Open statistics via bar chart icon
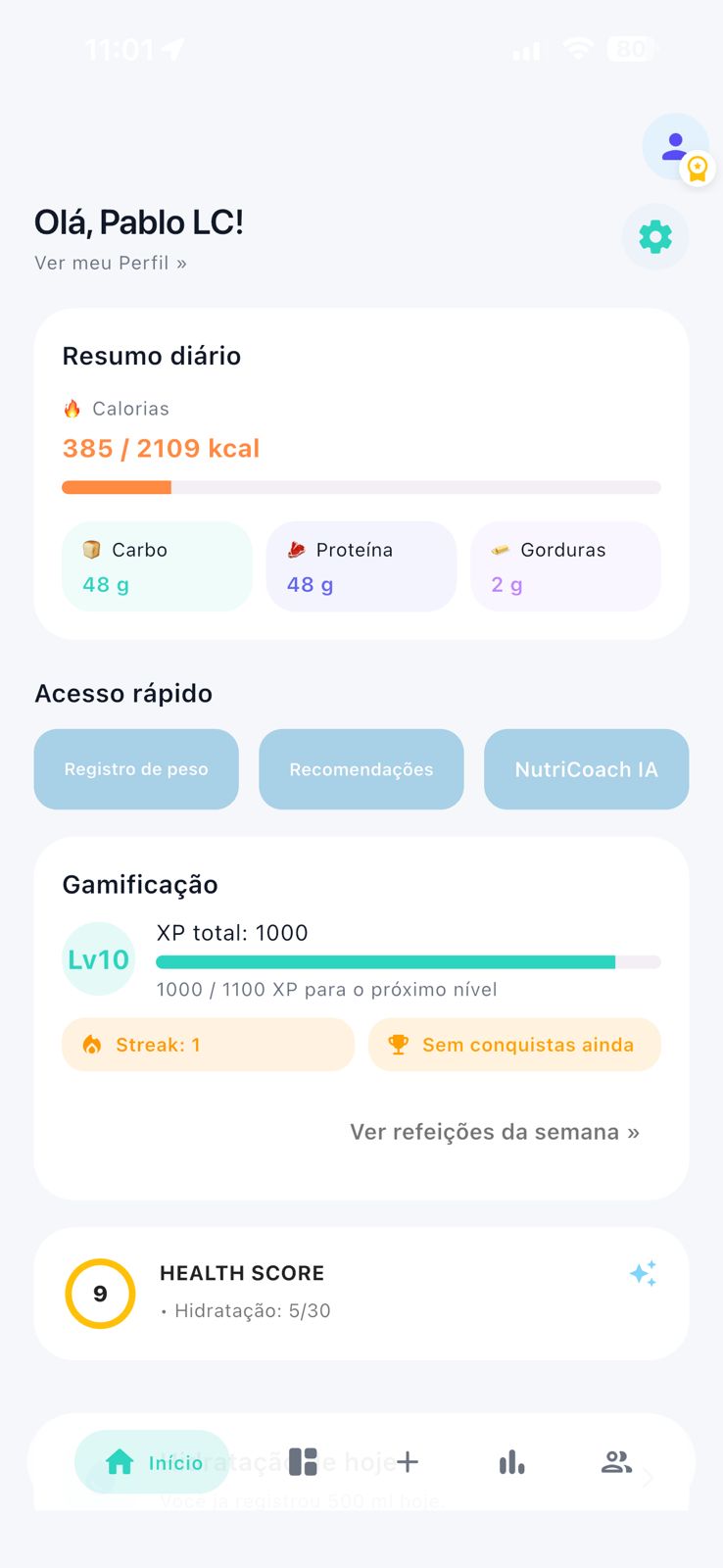This screenshot has width=723, height=1568. [511, 1461]
